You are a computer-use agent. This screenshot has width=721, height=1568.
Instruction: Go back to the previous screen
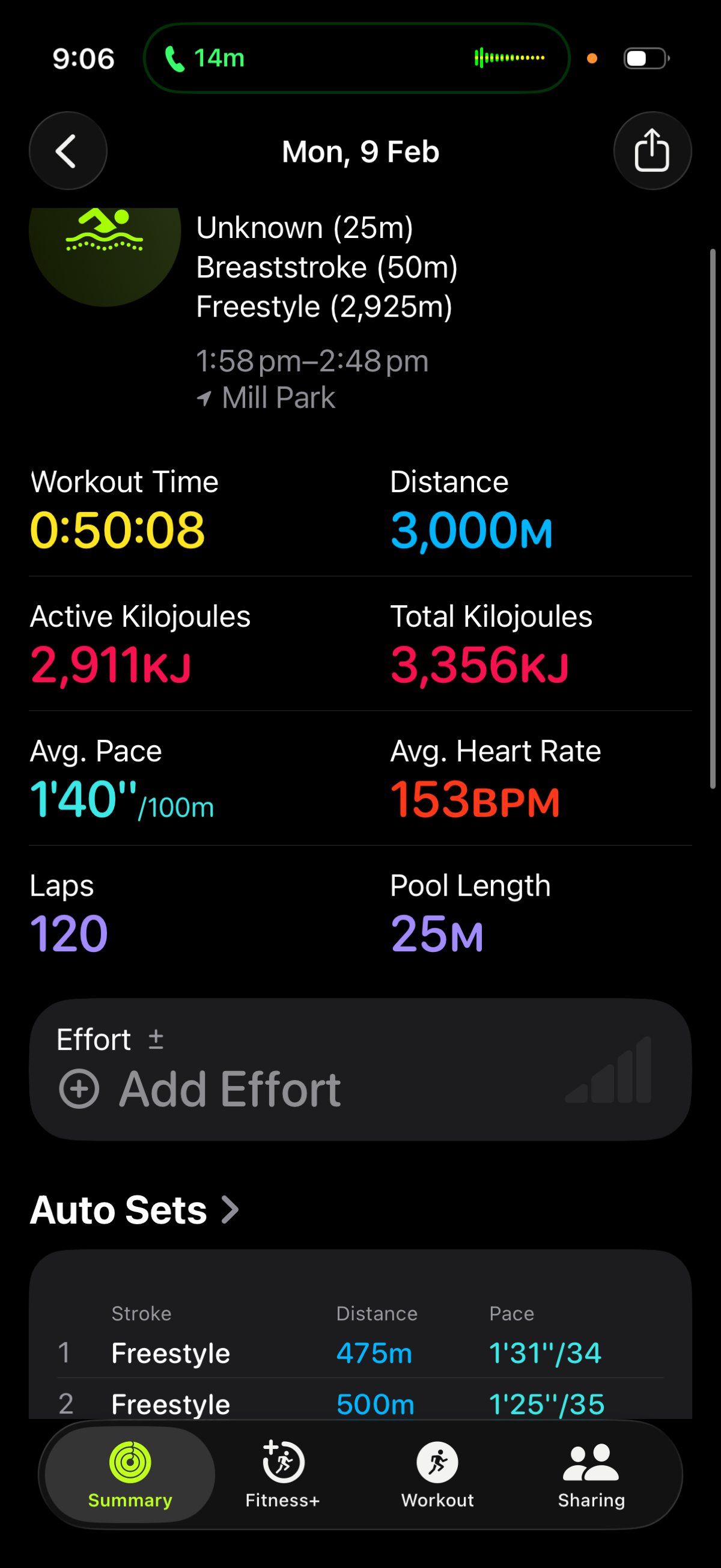[x=67, y=151]
